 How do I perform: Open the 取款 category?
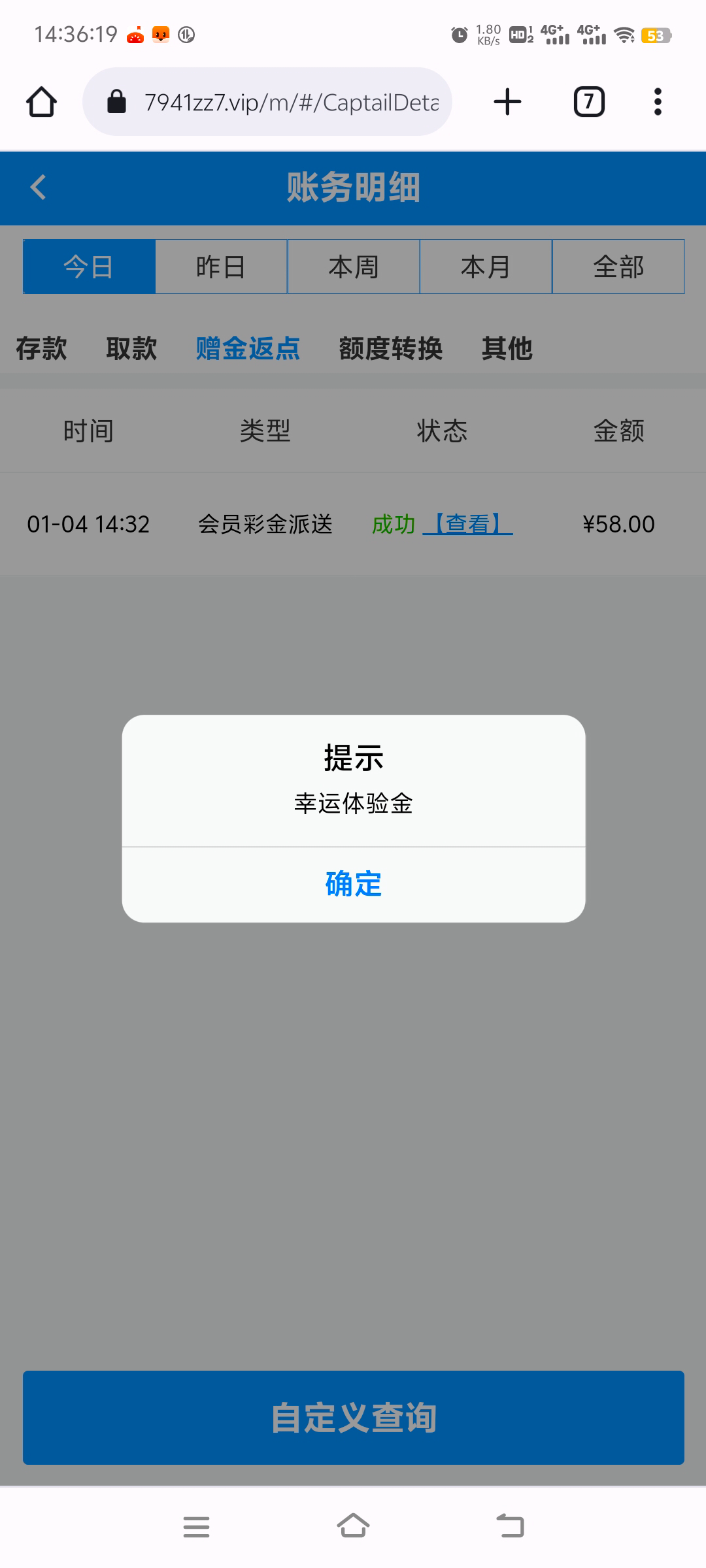[131, 348]
